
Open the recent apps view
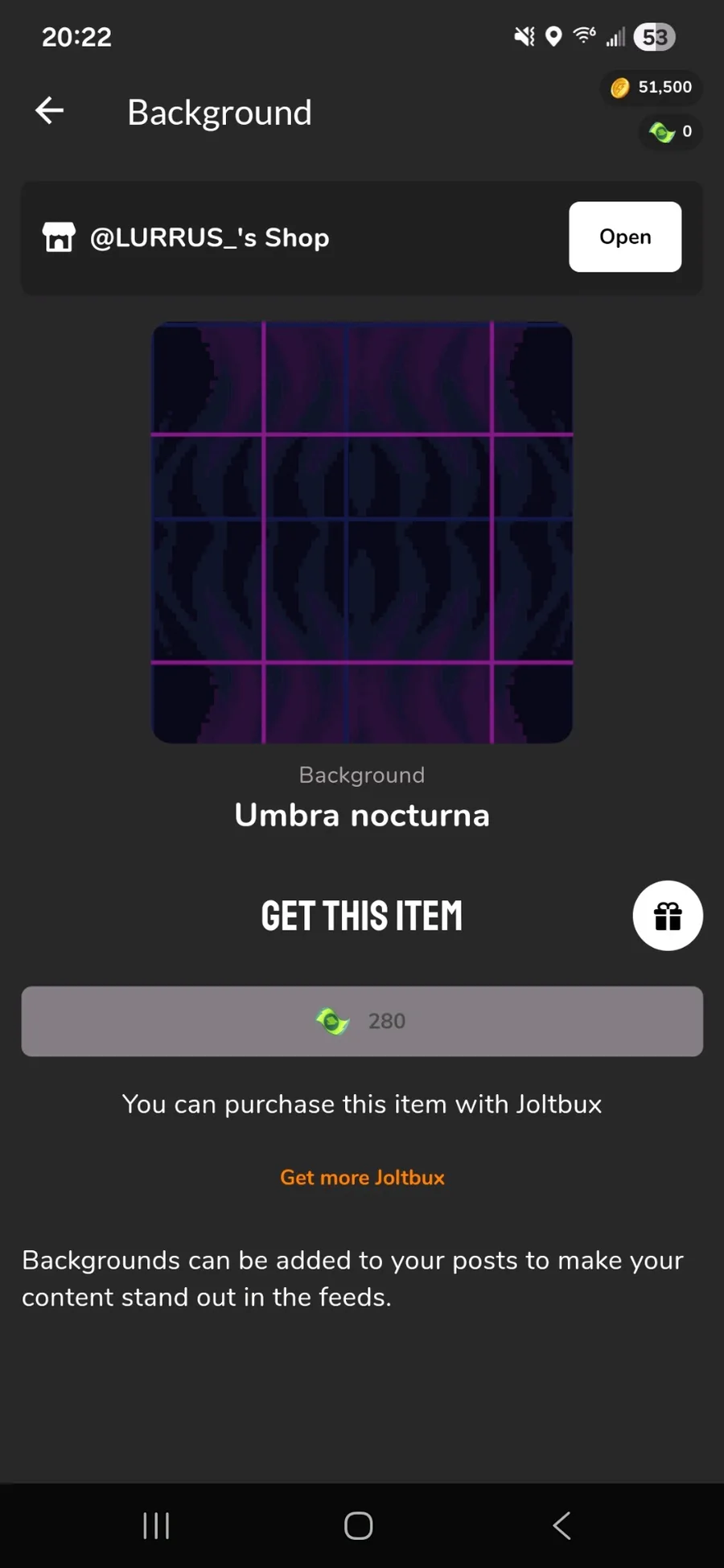pos(156,1525)
